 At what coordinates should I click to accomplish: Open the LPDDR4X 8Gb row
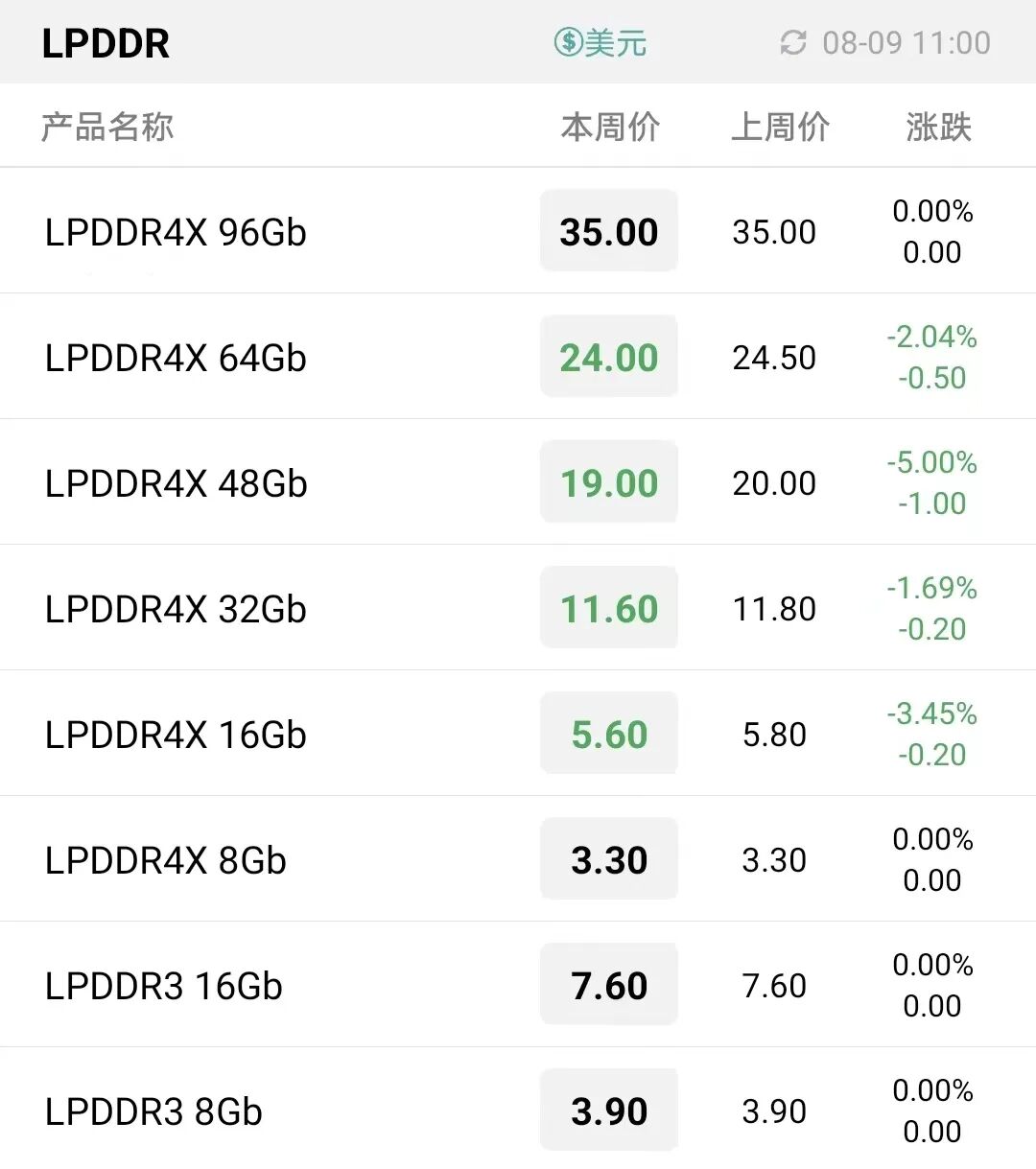166,860
